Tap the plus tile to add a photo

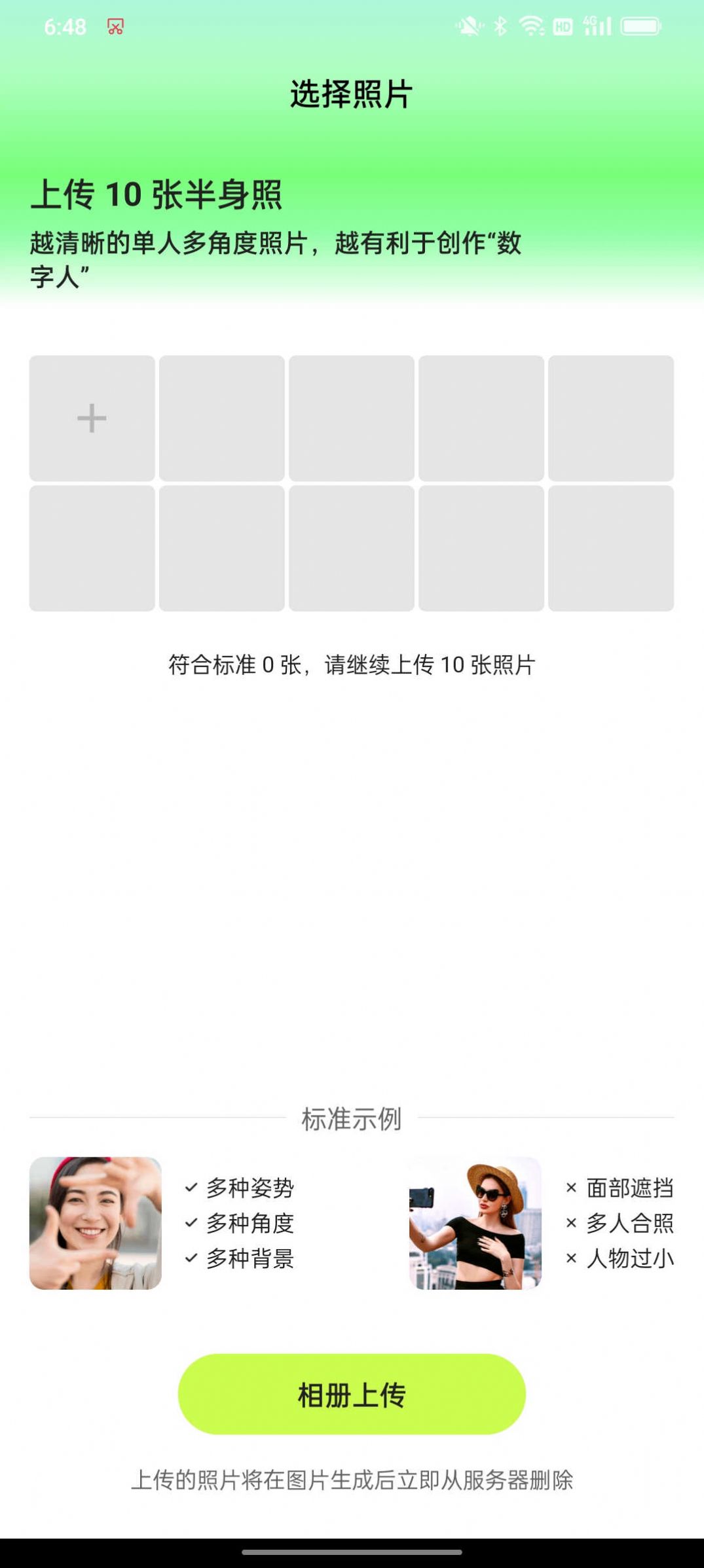click(x=92, y=418)
